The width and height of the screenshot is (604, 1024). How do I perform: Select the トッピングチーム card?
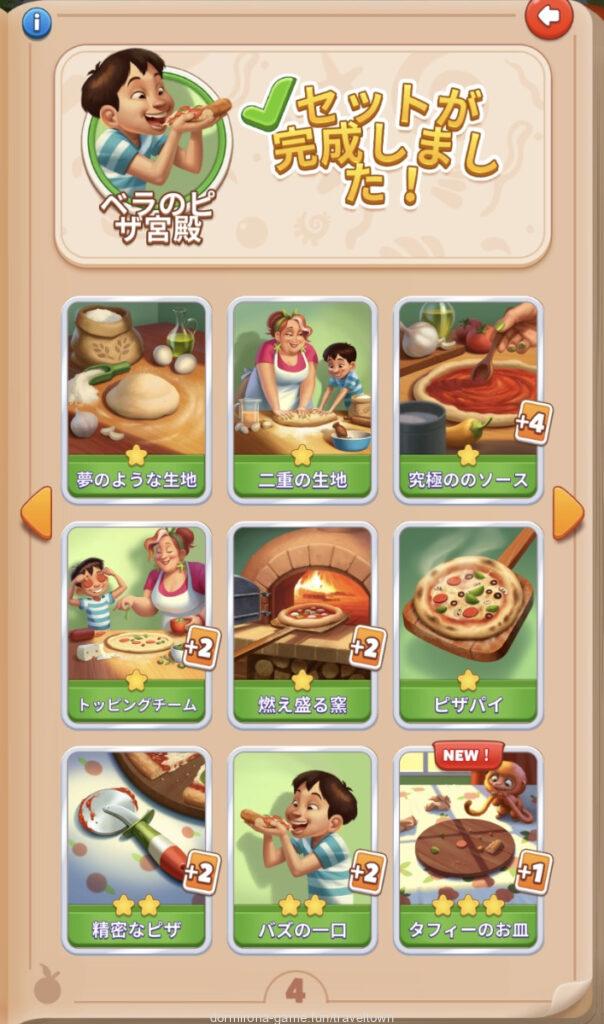(x=137, y=624)
